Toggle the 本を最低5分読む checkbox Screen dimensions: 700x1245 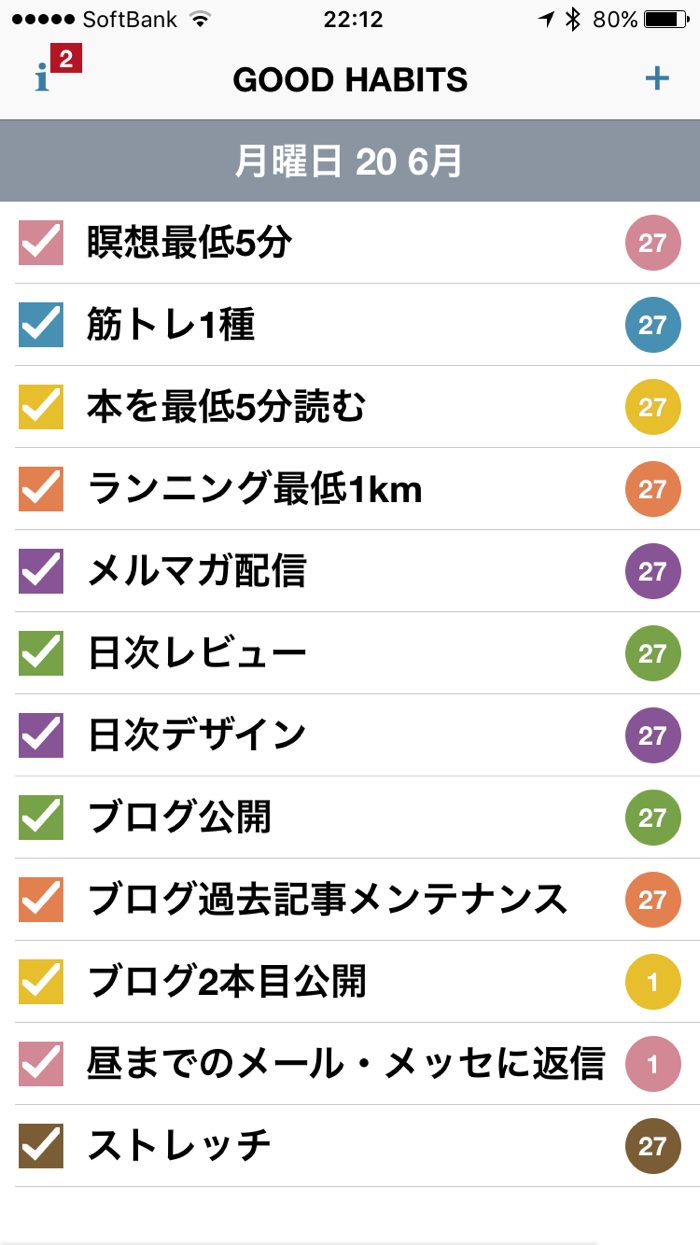[41, 407]
